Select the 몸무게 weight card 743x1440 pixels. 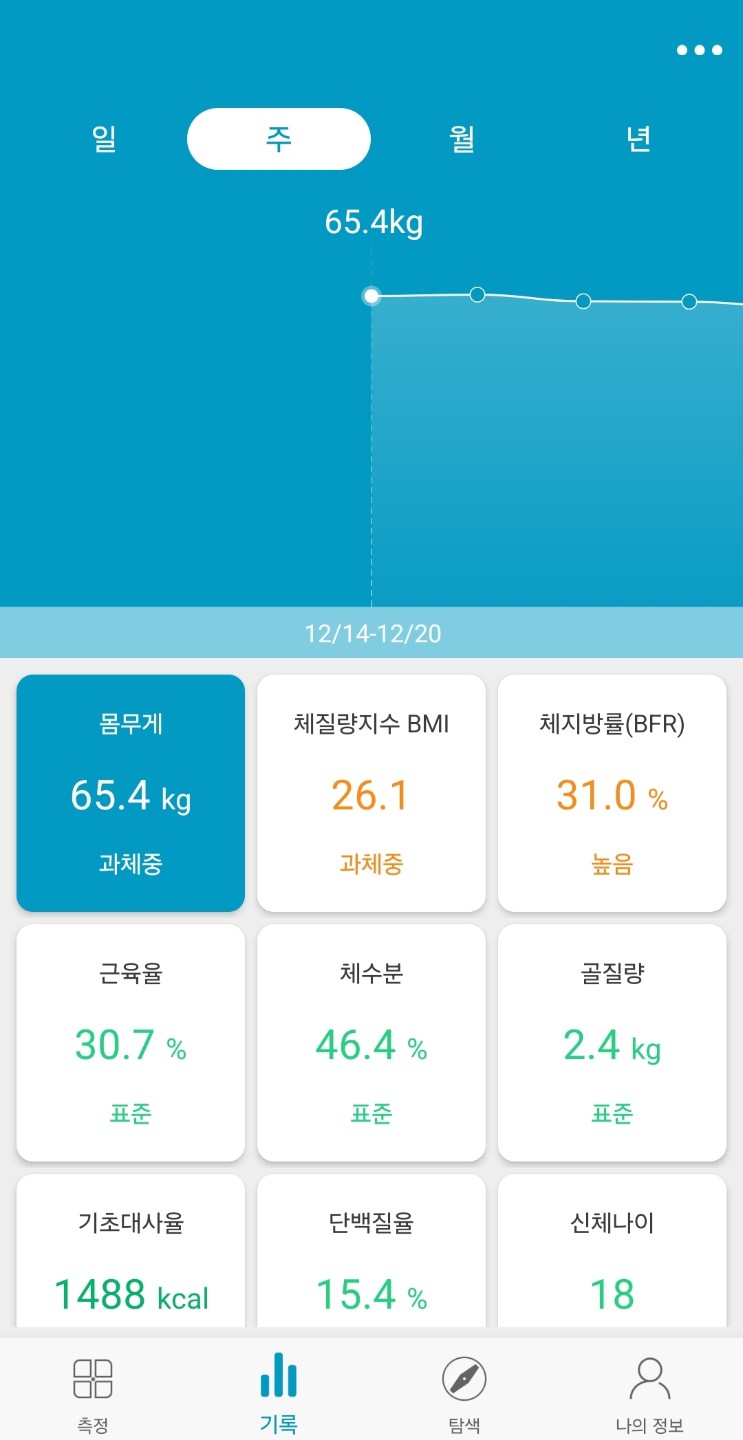(130, 792)
